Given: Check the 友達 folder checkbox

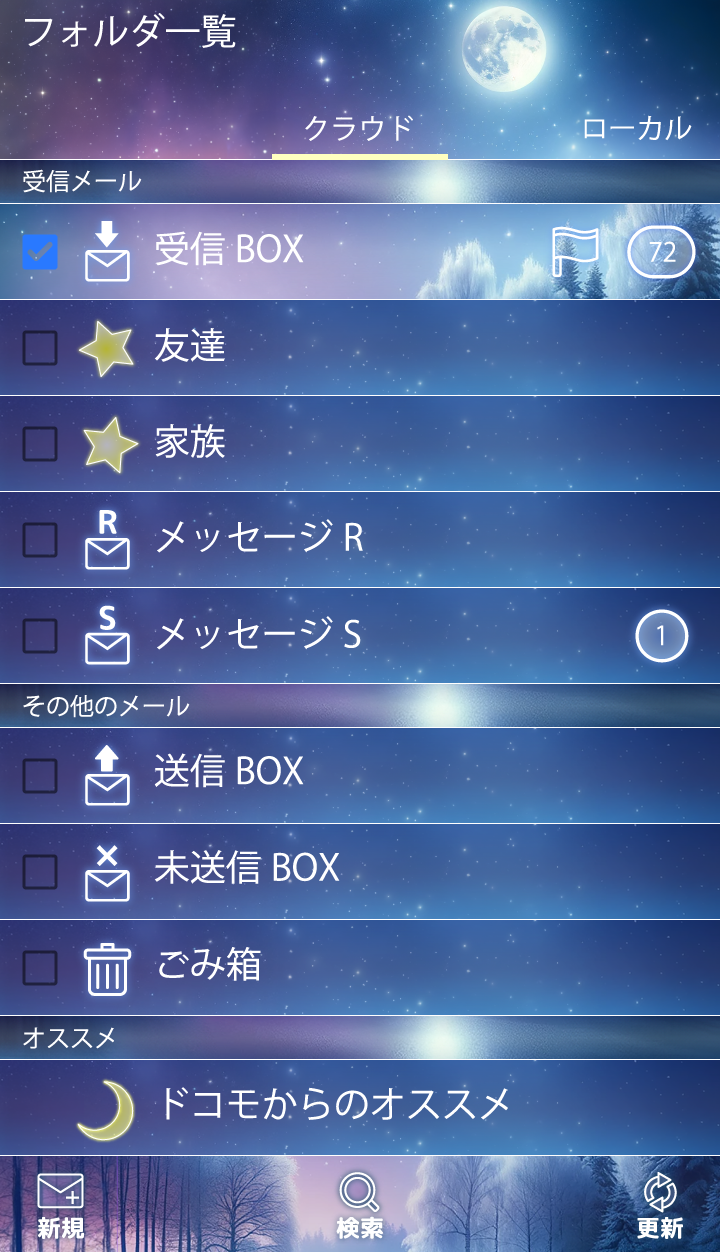Looking at the screenshot, I should 40,348.
